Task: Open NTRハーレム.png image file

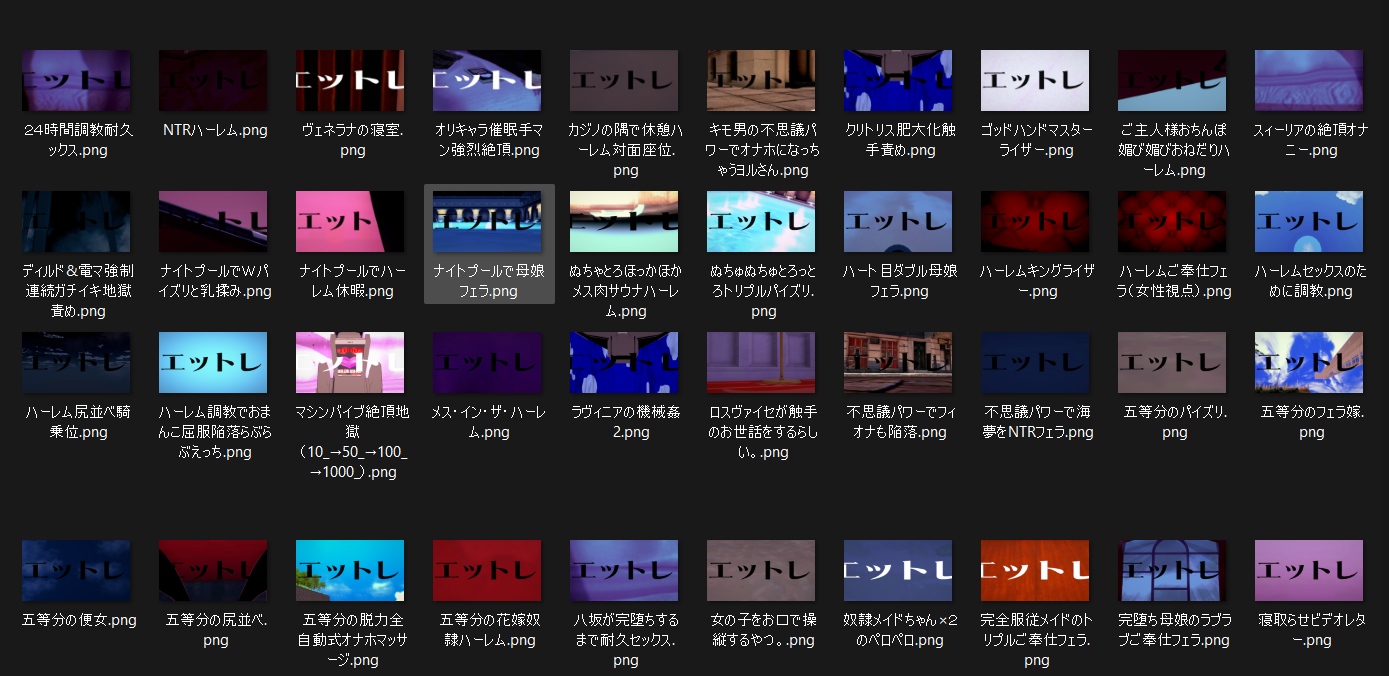Action: (213, 81)
